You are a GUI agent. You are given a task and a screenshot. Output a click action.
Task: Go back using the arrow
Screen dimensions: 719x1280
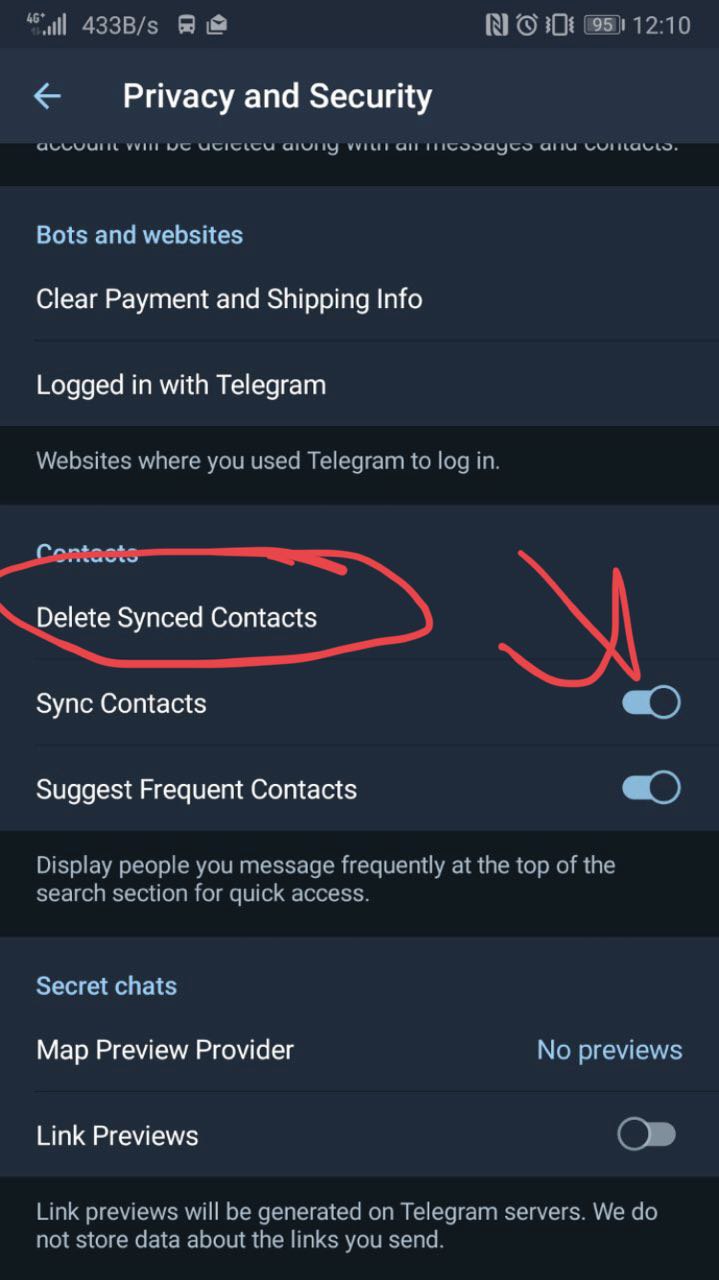47,96
